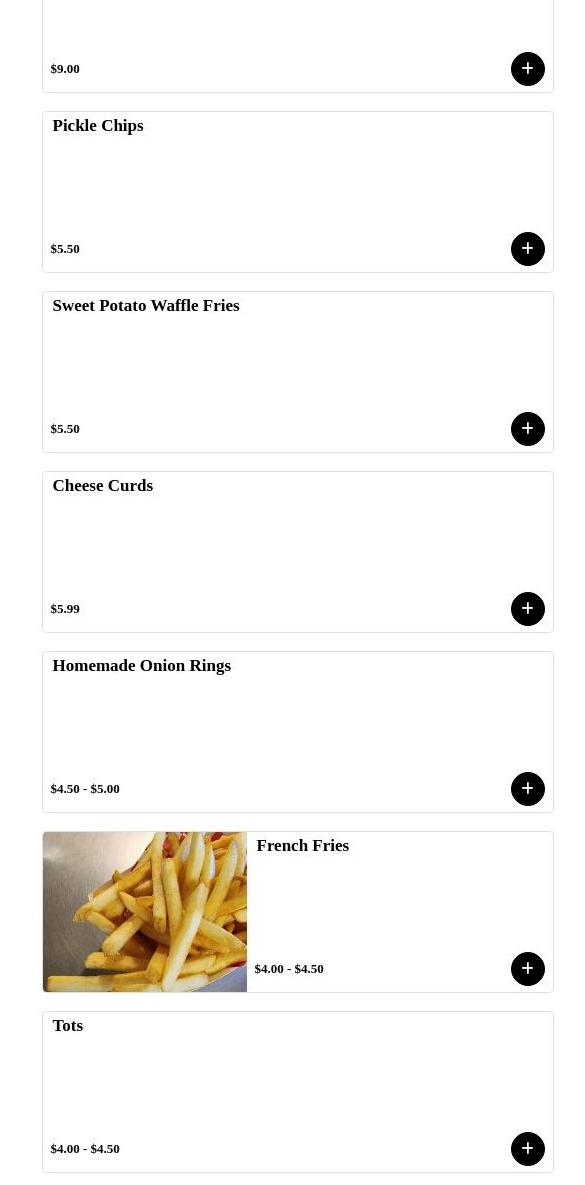
Task: Open the Sweet Potato Waffle Fries card
Action: [298, 372]
